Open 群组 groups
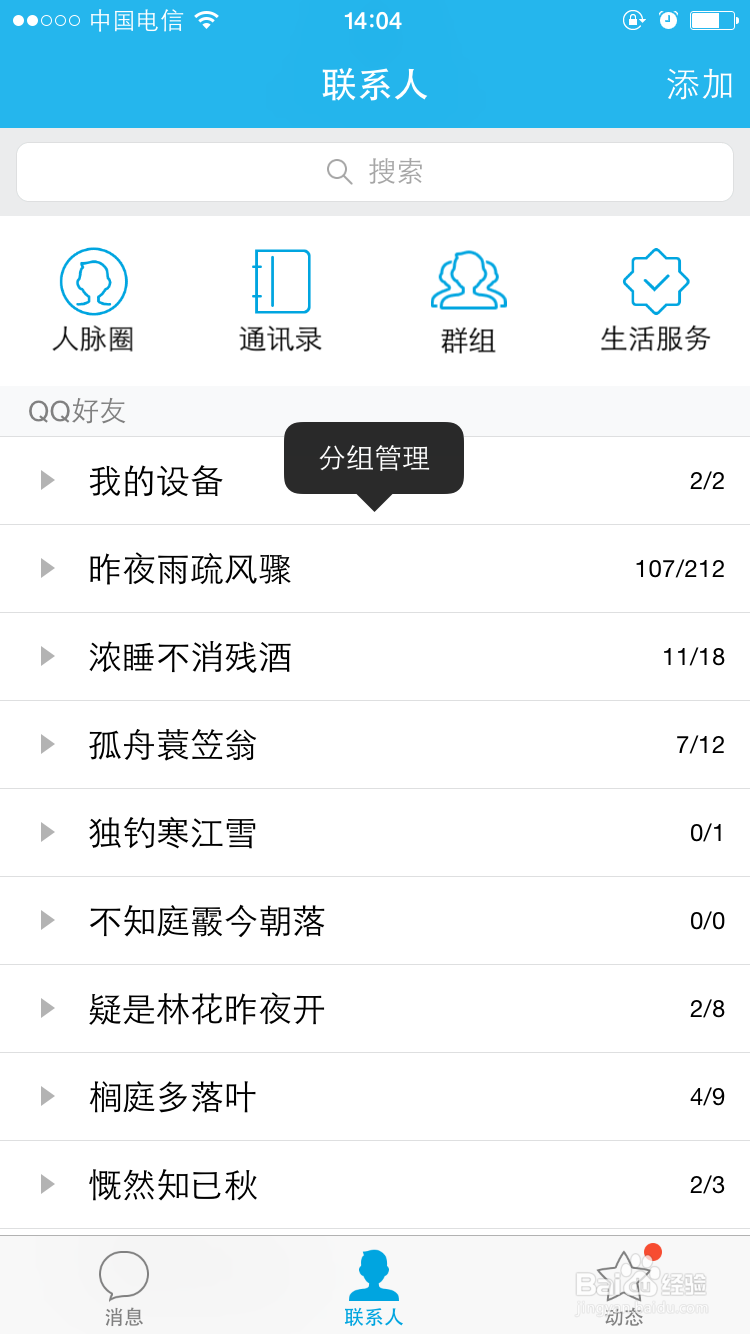The image size is (750, 1334). coord(468,300)
